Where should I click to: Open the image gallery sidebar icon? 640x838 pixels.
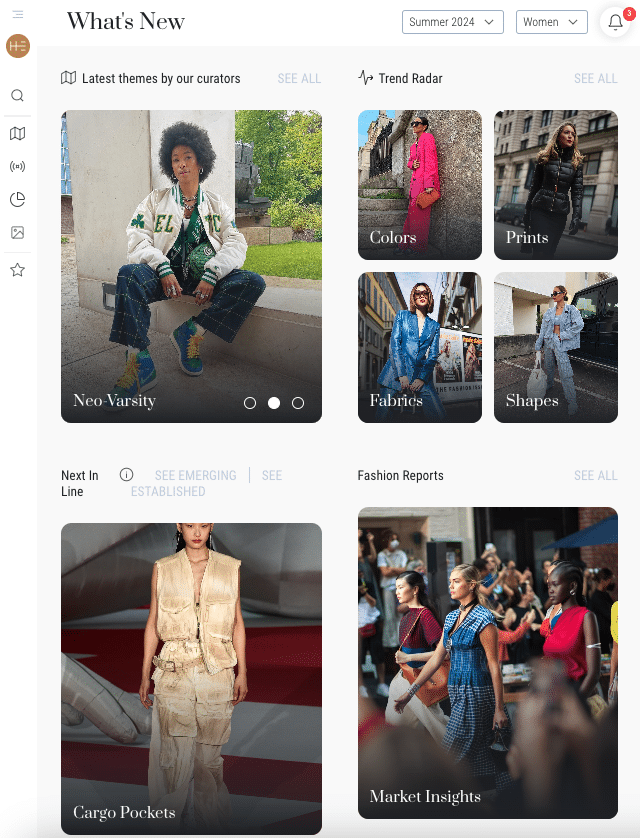(x=18, y=233)
